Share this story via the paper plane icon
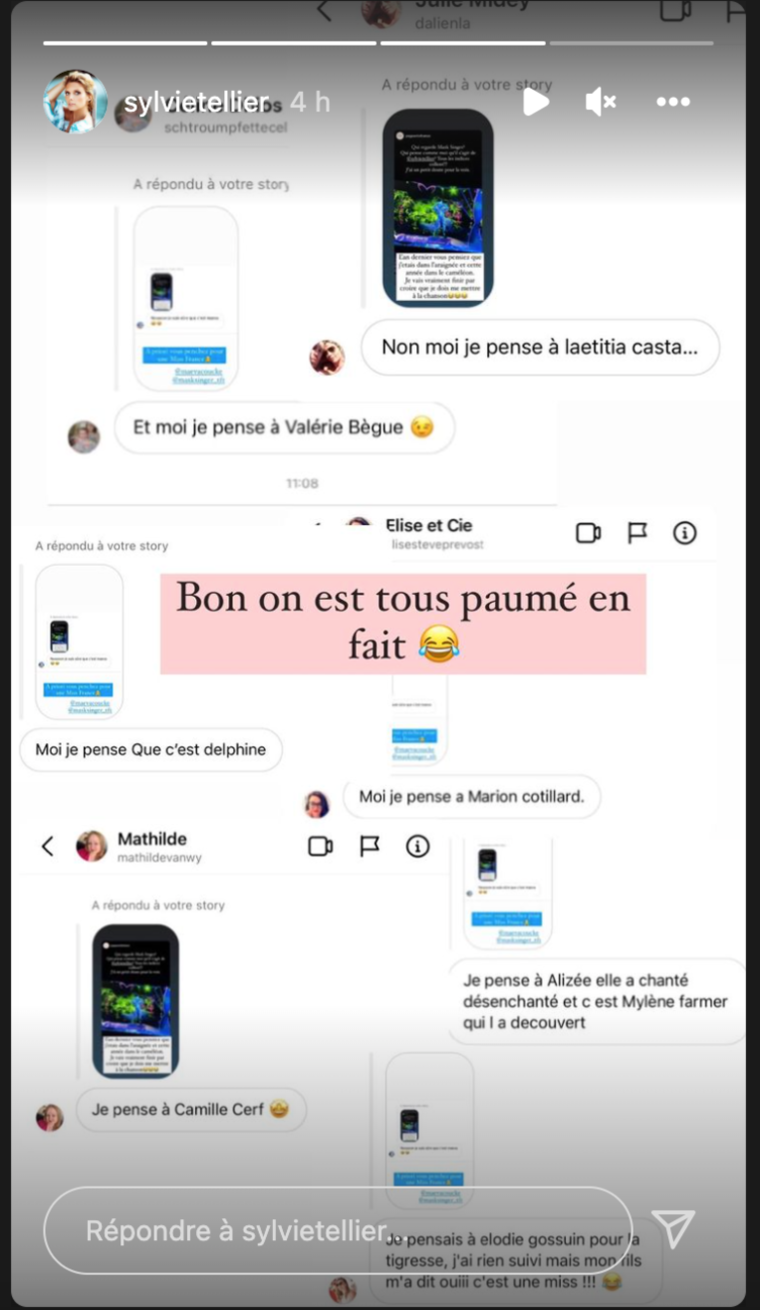 coord(673,1228)
